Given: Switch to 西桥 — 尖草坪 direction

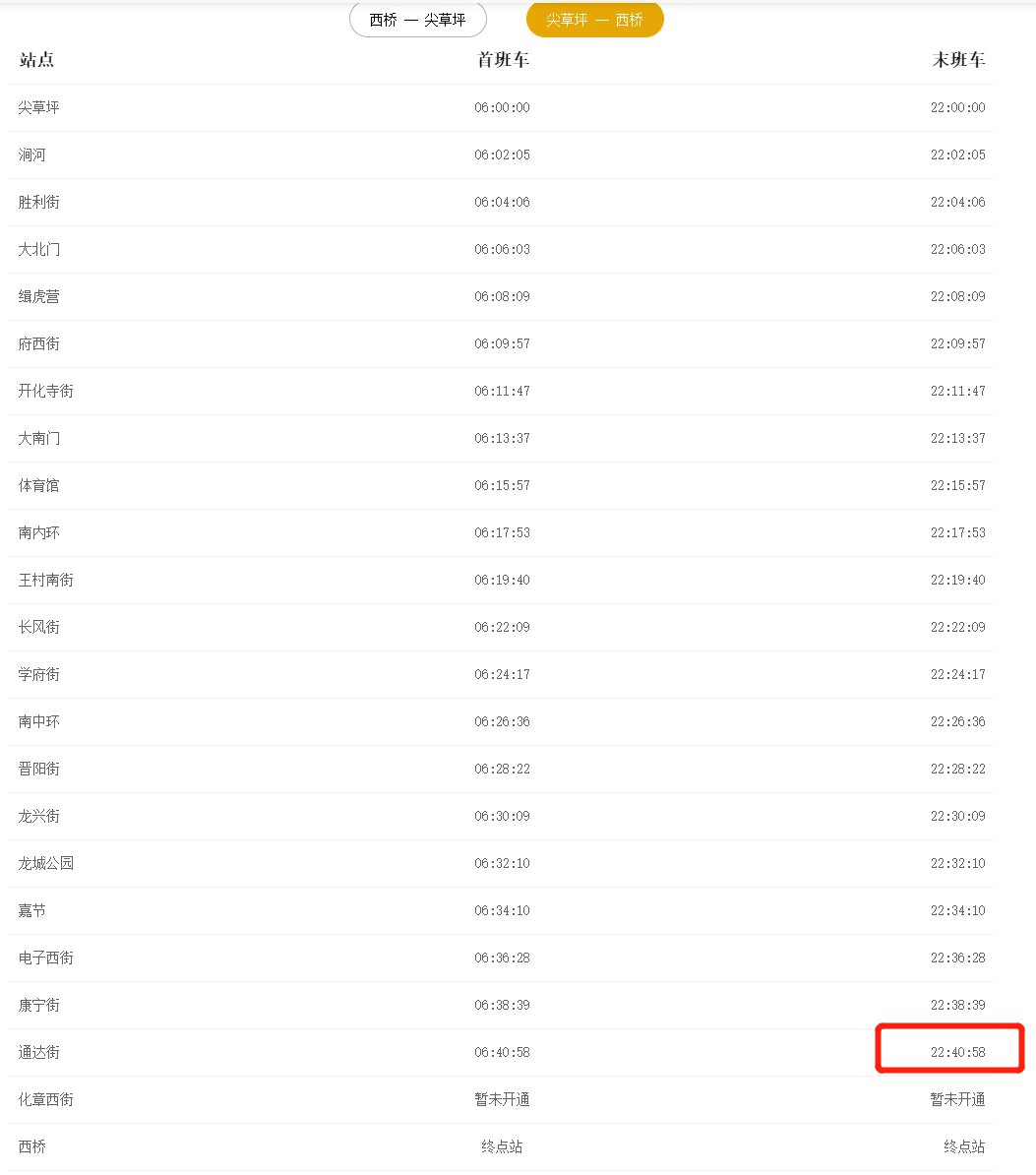Looking at the screenshot, I should click(x=417, y=20).
